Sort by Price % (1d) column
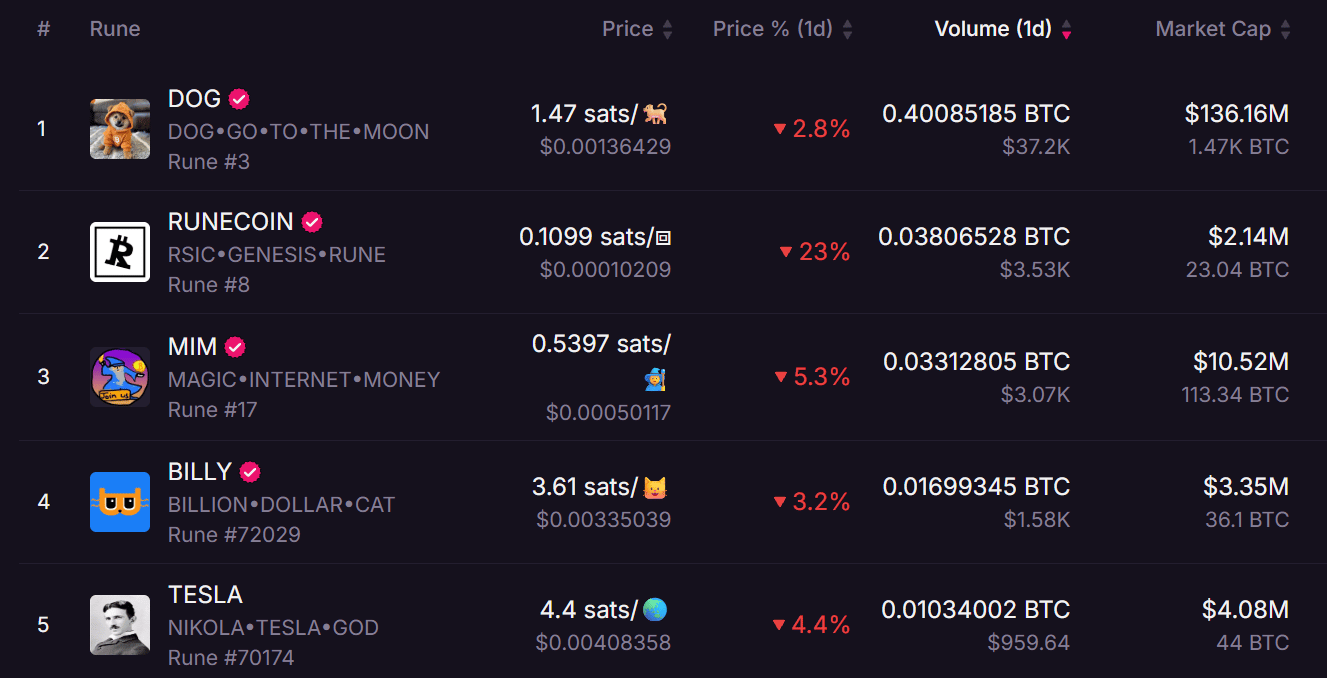The image size is (1327, 678). 782,29
